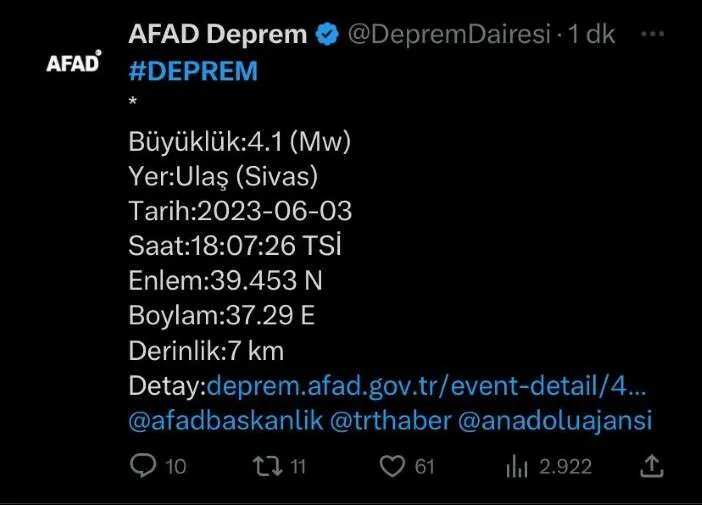Image resolution: width=702 pixels, height=505 pixels.
Task: Open the @anadoluajansi mention
Action: point(555,421)
